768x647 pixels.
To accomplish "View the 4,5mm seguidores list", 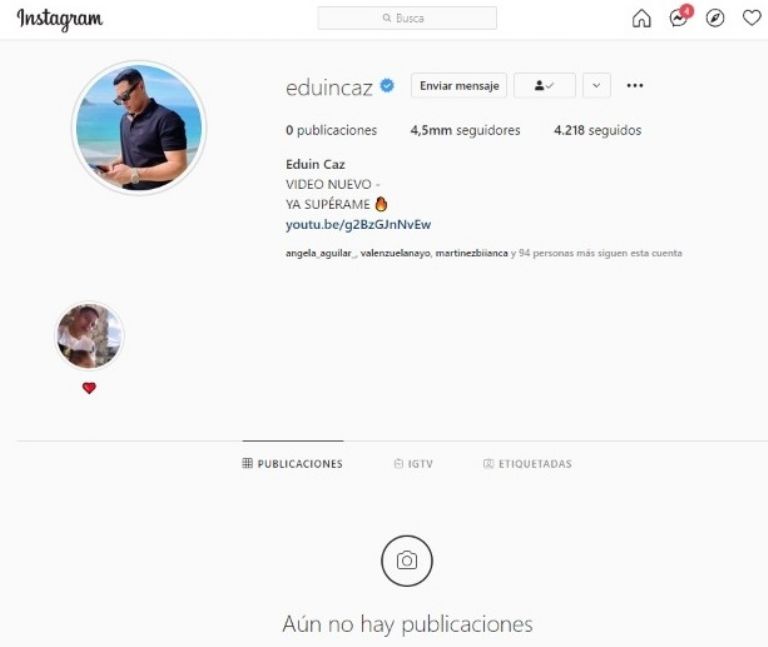I will tap(465, 130).
